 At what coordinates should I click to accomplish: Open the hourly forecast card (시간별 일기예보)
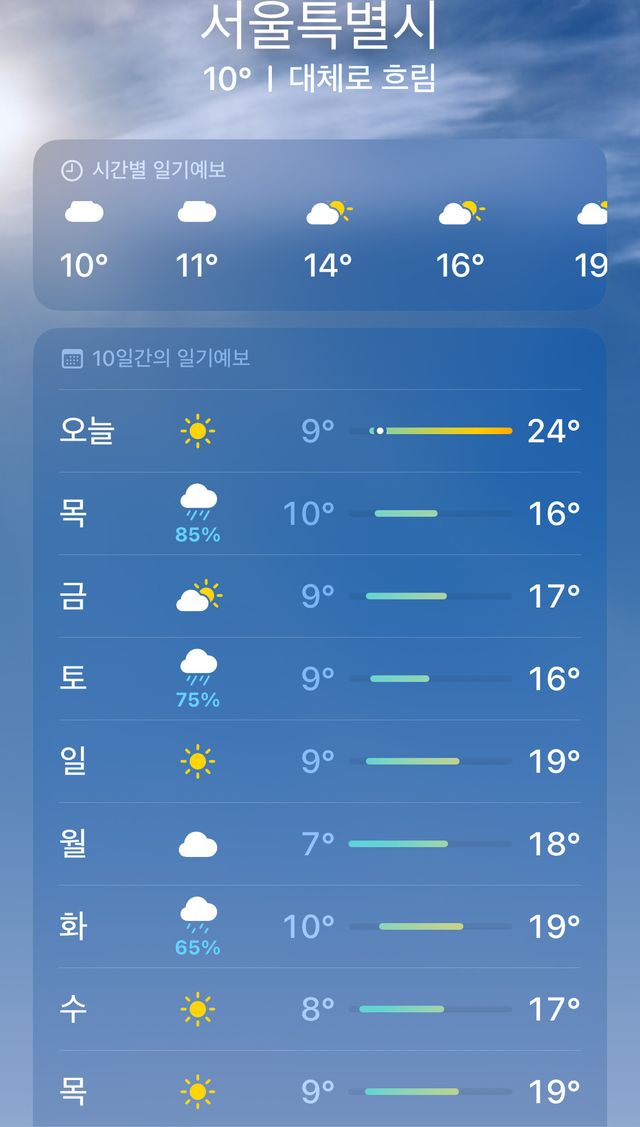(320, 225)
